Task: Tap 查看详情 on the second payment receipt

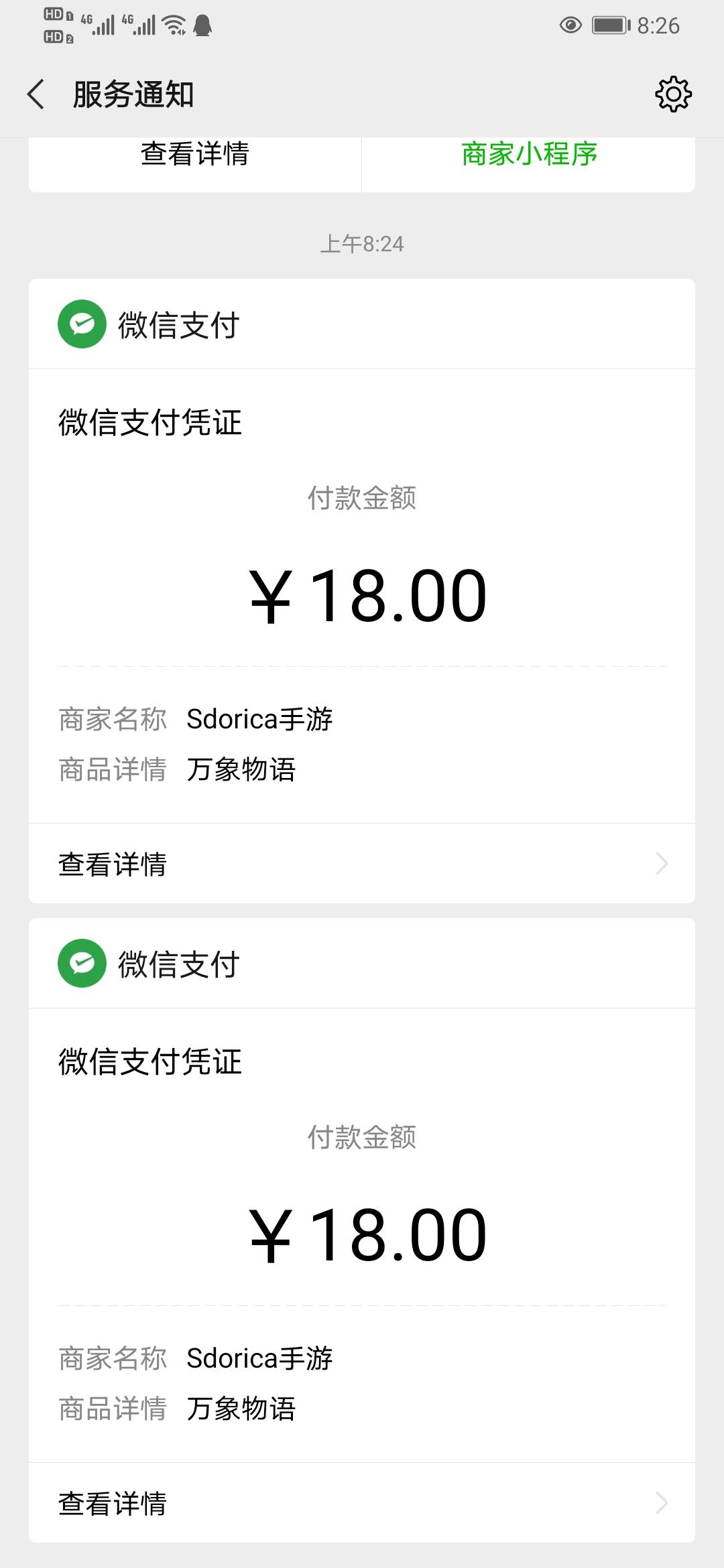Action: [112, 1503]
